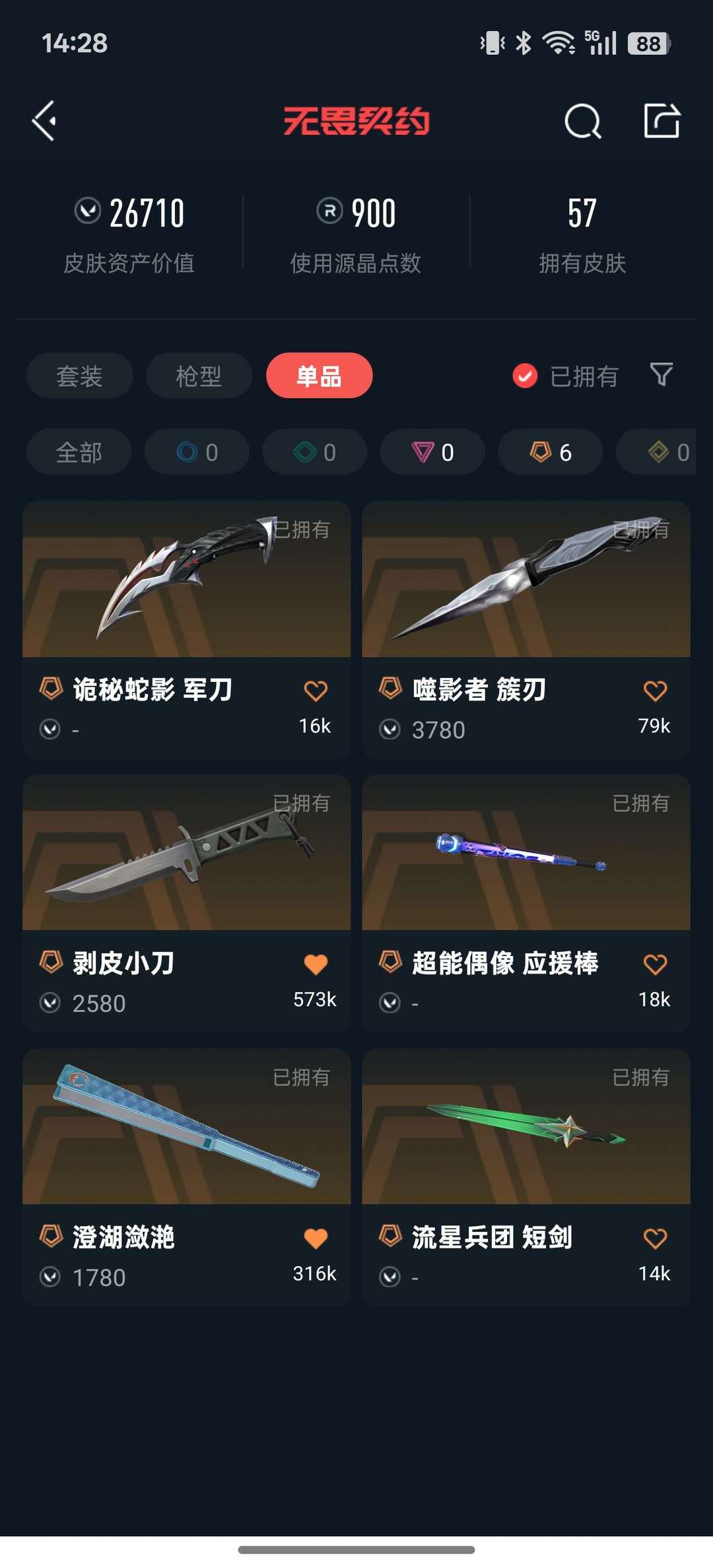Open the search icon

[x=583, y=121]
